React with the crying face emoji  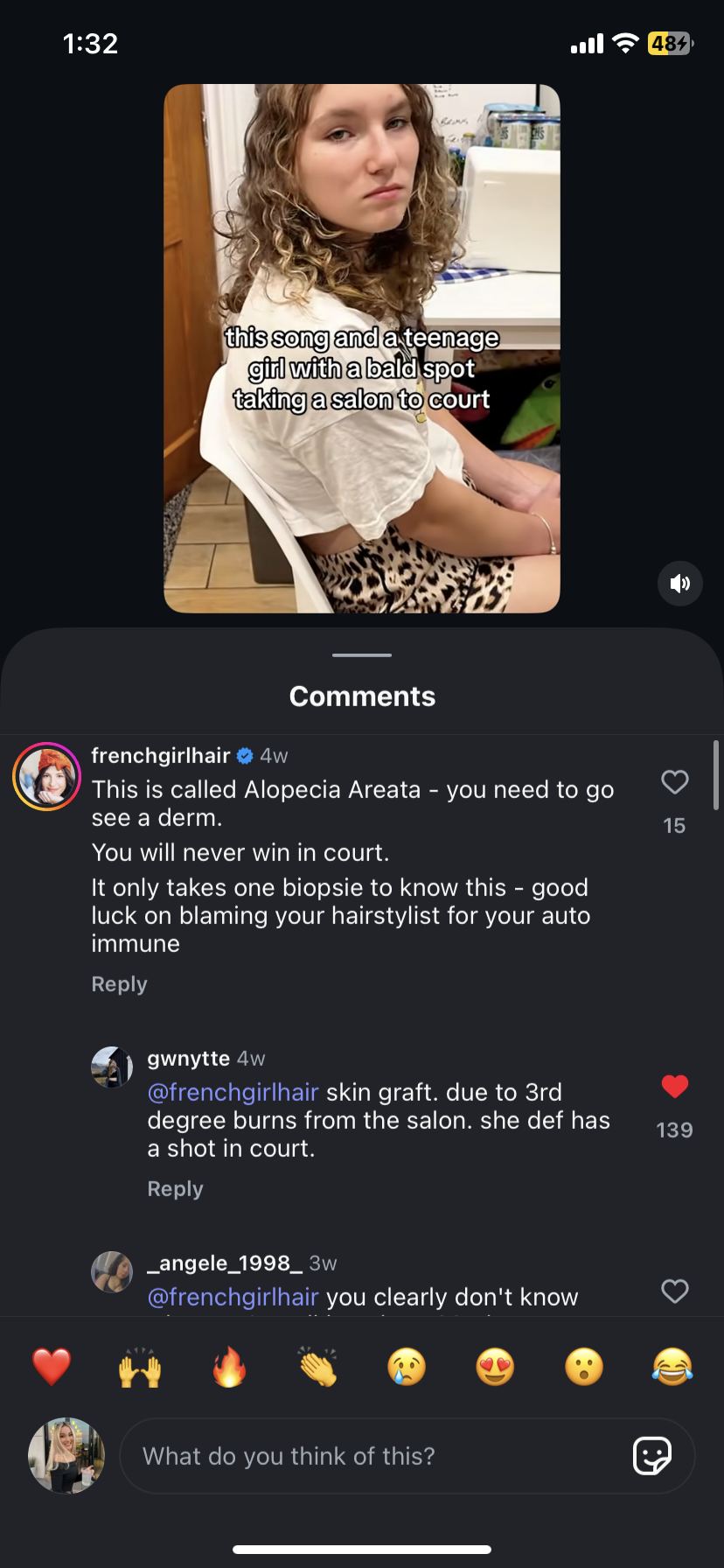click(x=407, y=1367)
